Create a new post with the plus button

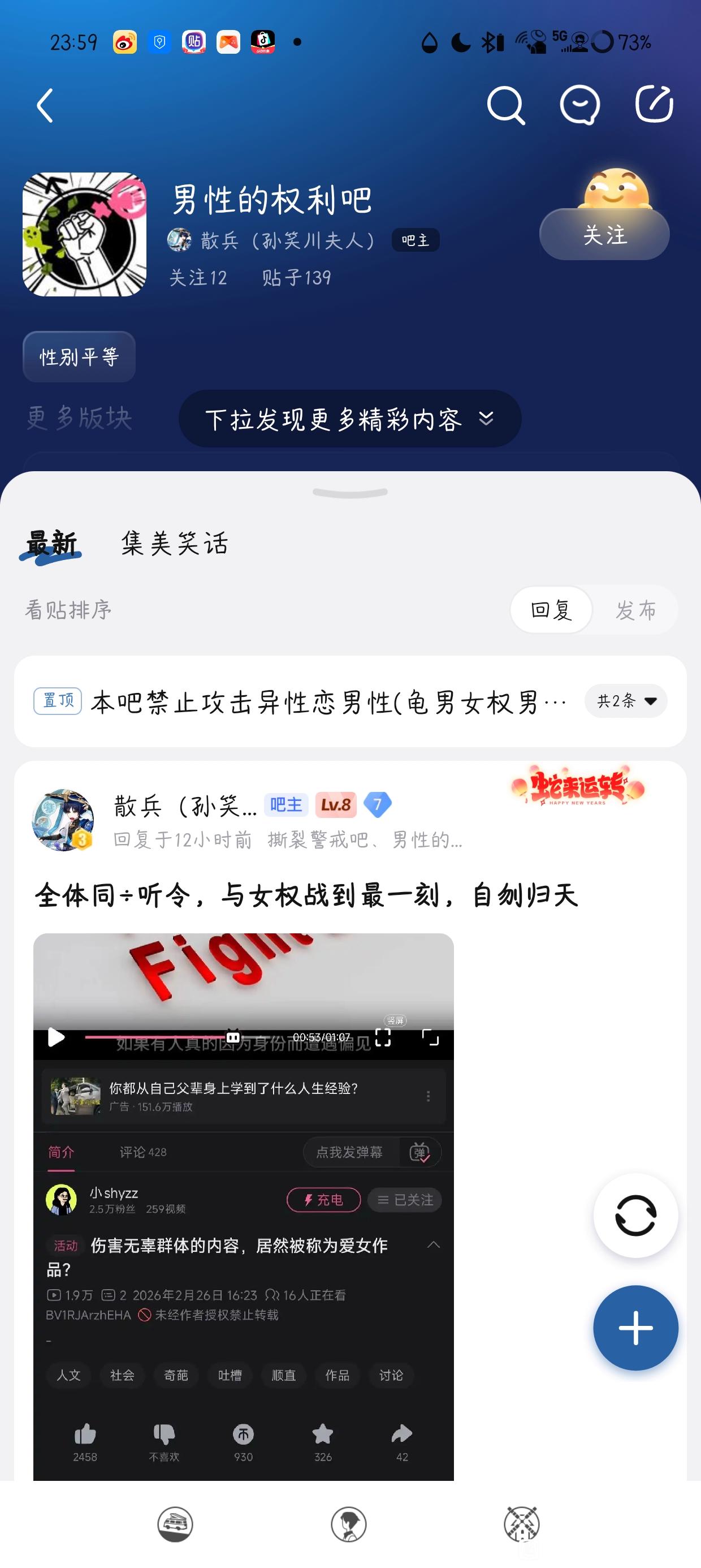point(635,1328)
